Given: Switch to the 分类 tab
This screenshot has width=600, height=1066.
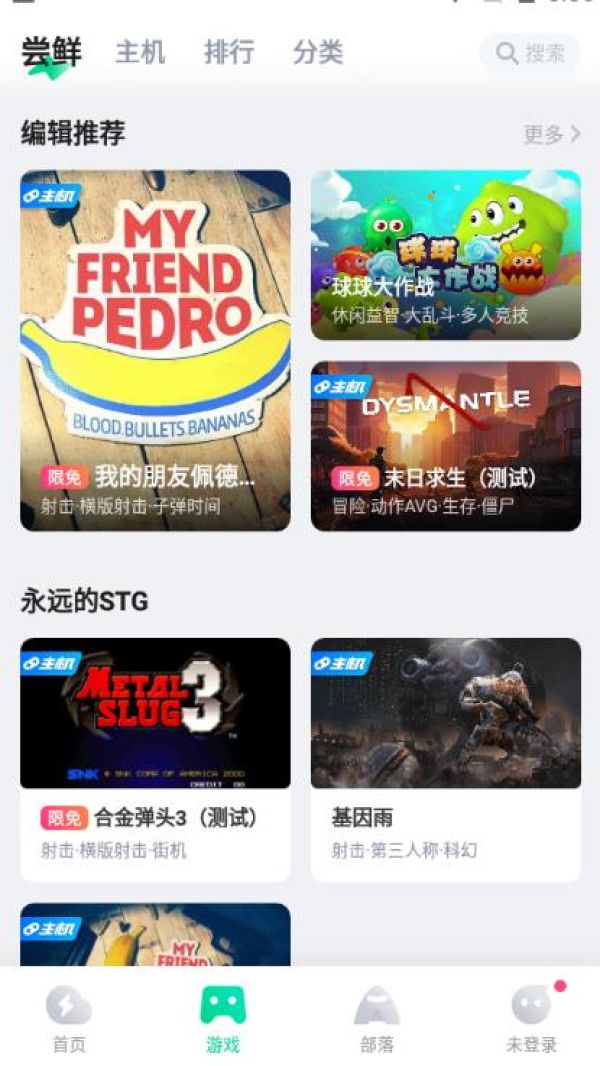Looking at the screenshot, I should (x=318, y=52).
